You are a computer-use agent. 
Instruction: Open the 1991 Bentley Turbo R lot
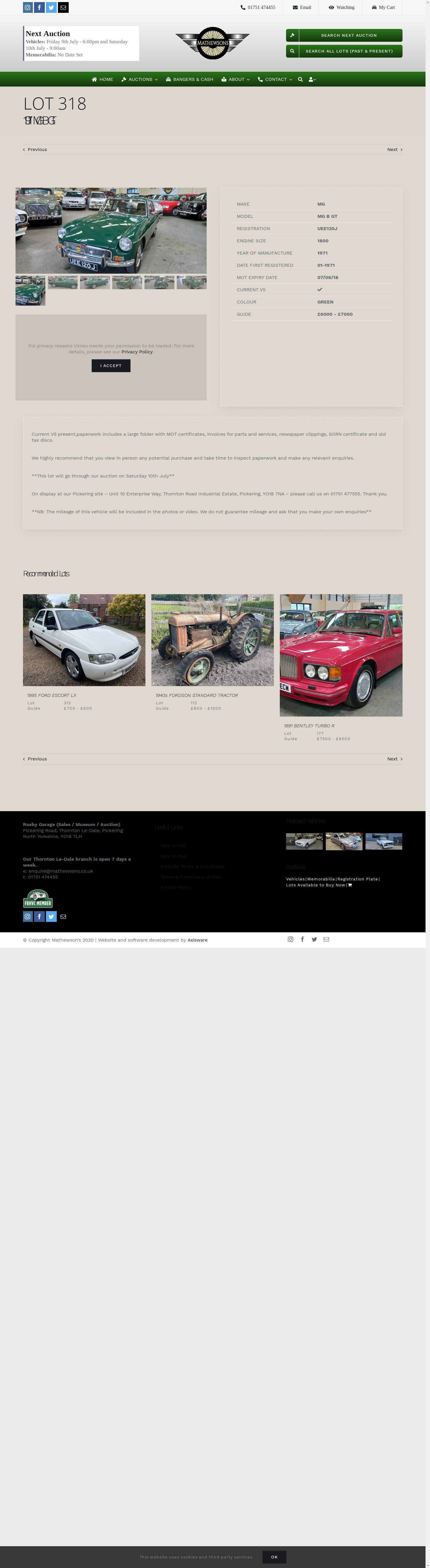(x=341, y=655)
